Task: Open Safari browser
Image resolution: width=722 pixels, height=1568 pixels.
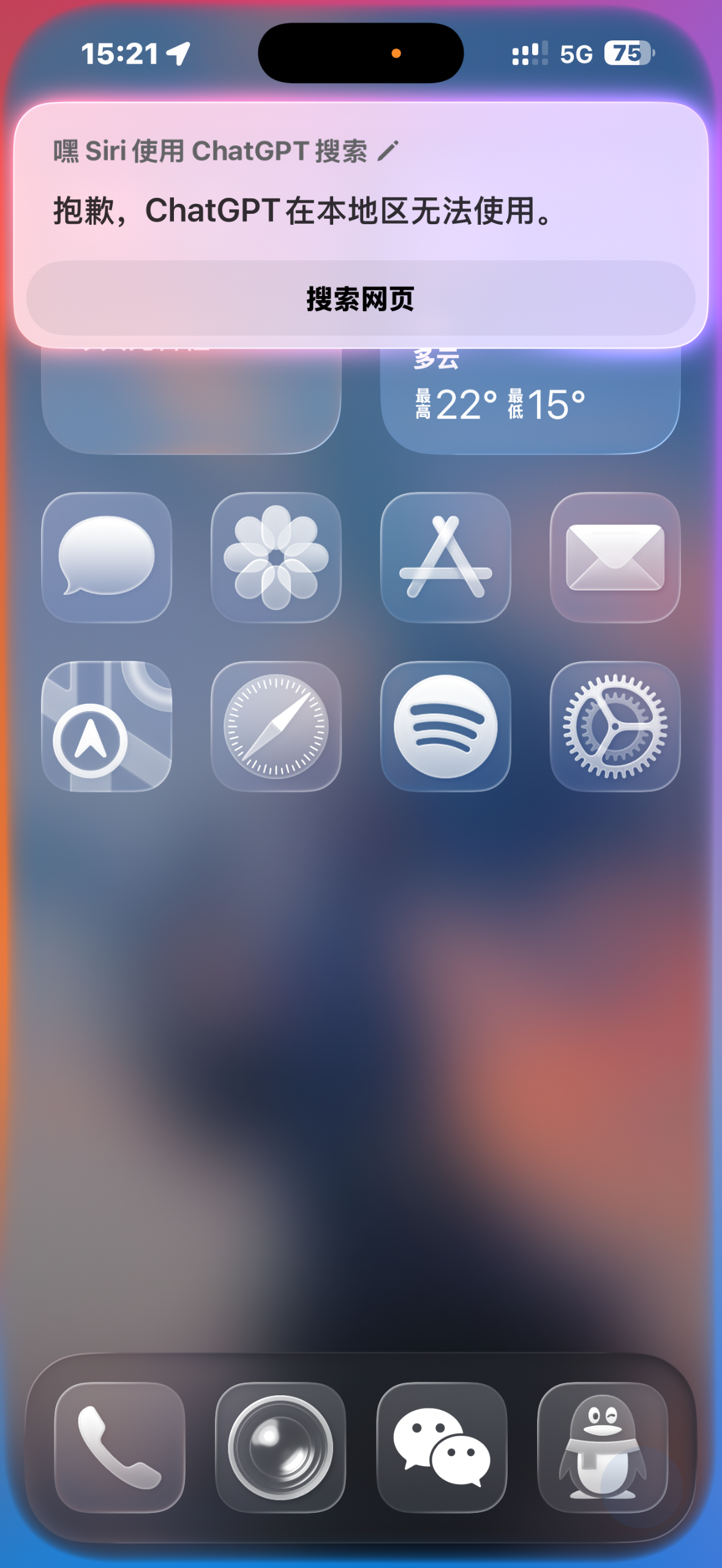Action: point(276,726)
